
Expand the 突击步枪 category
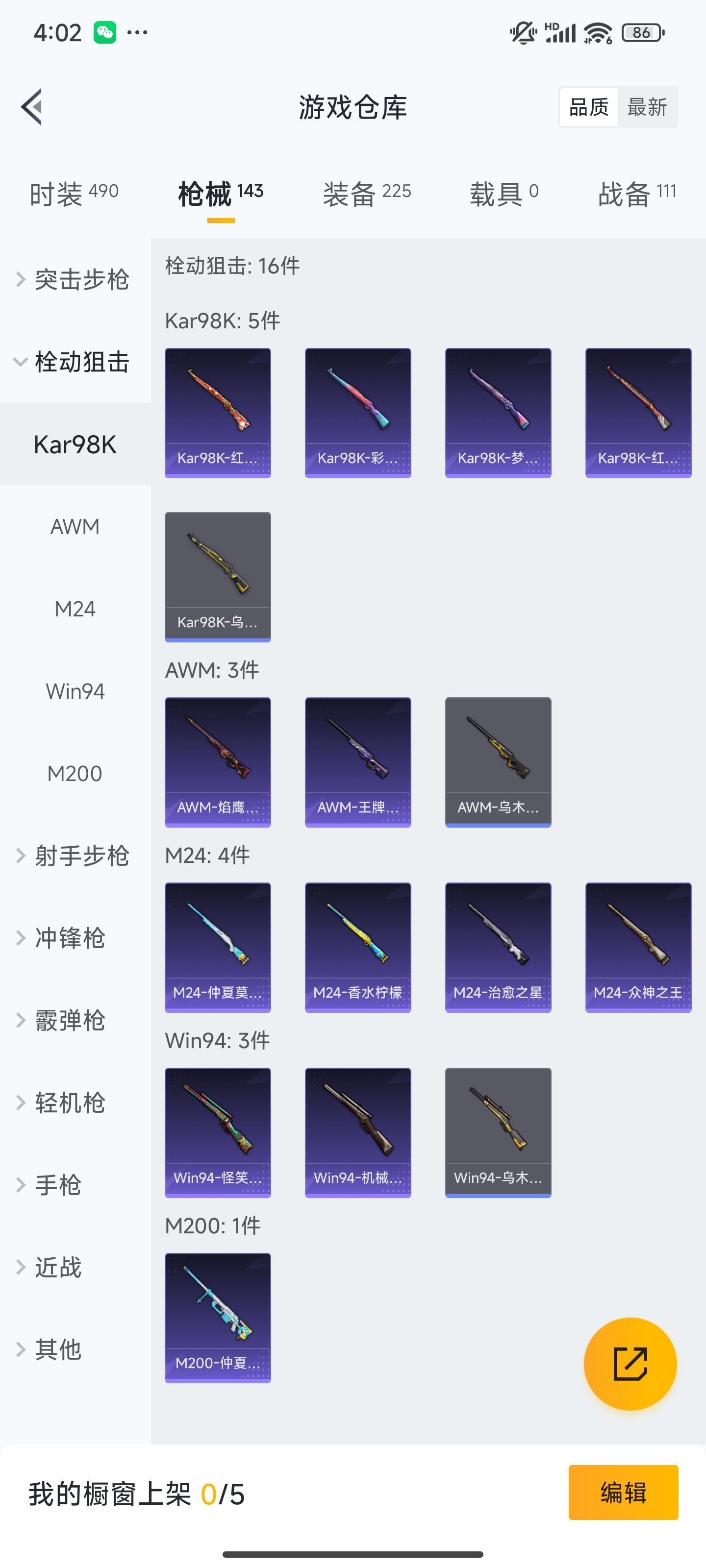pos(75,279)
